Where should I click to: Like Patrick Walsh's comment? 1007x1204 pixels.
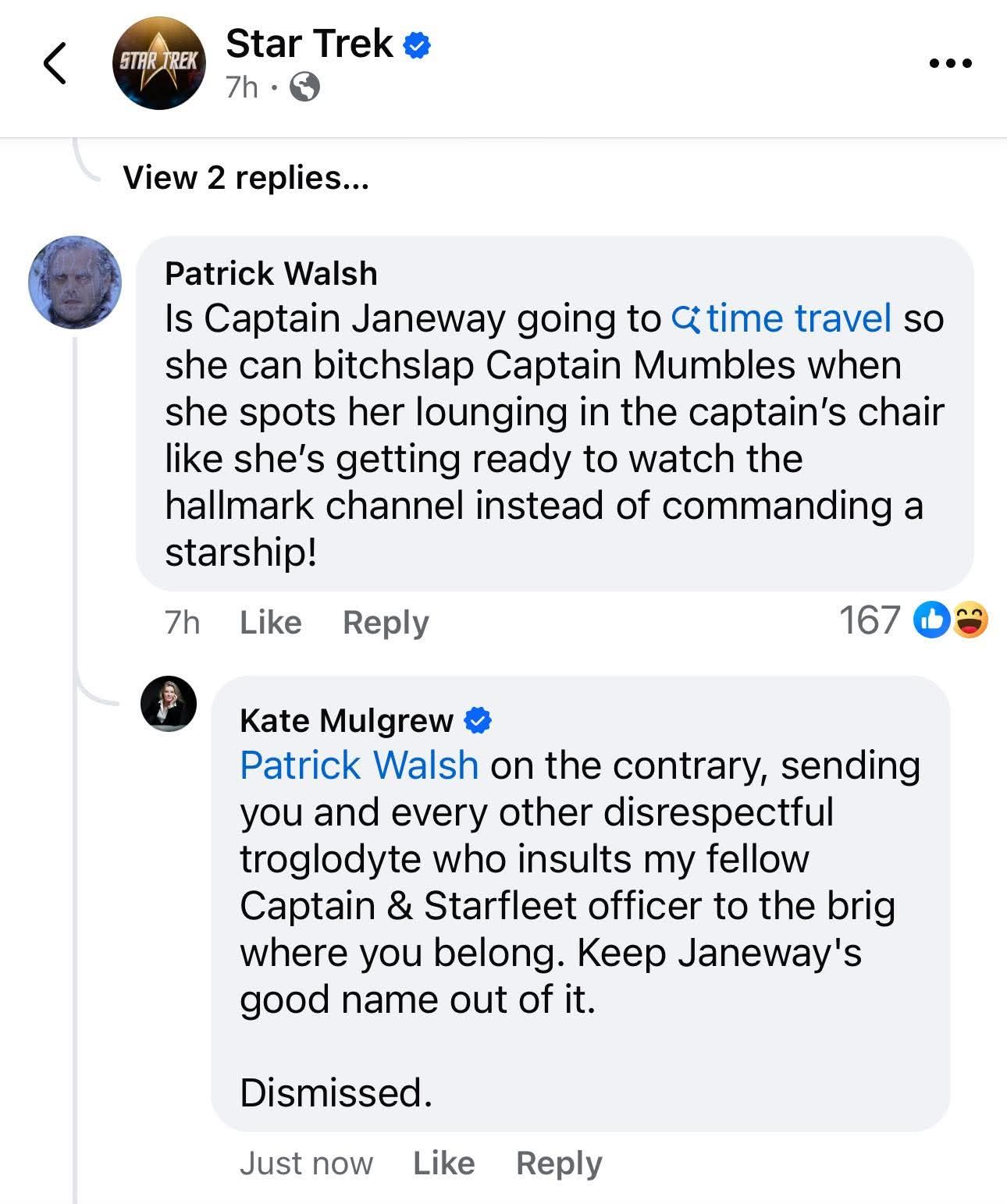pos(270,623)
